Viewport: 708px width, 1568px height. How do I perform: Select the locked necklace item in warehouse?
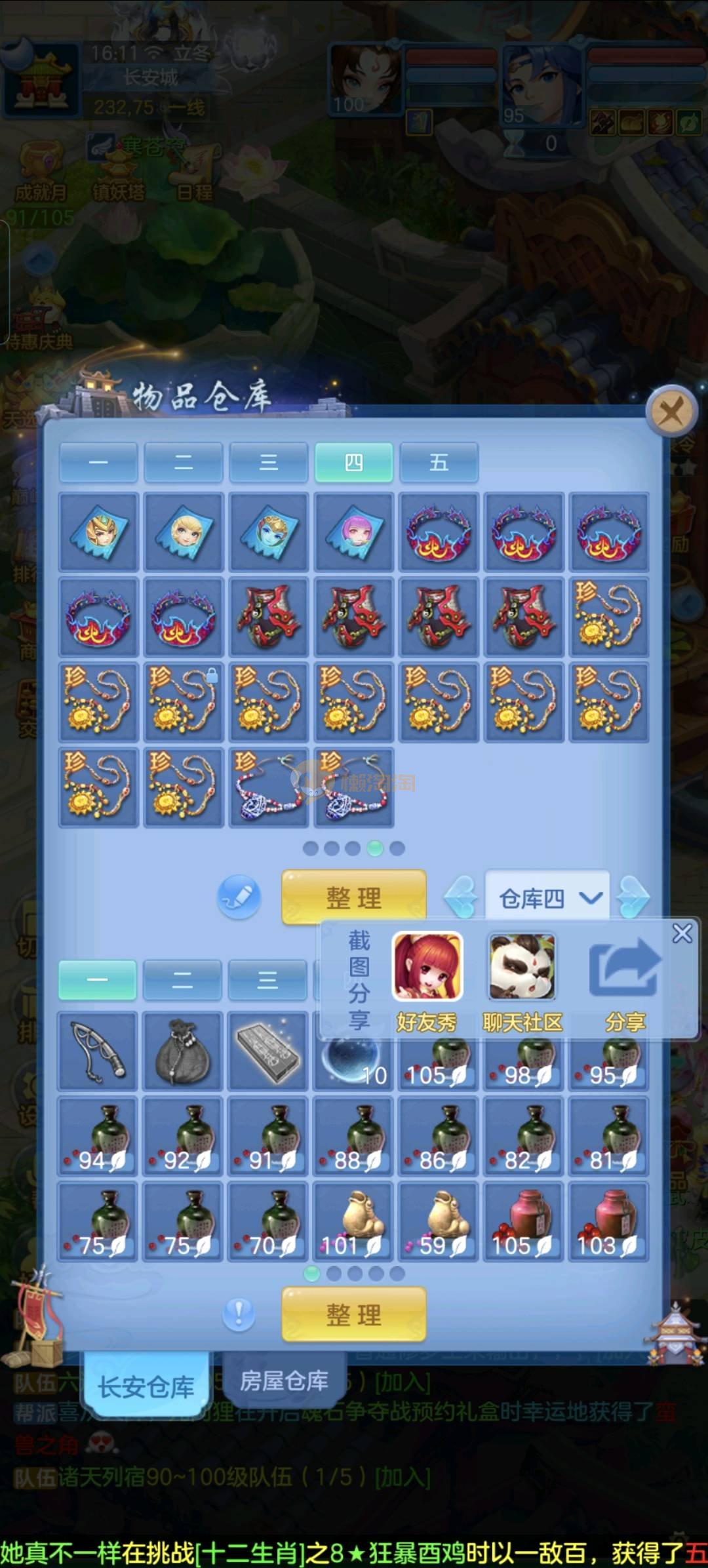tap(183, 701)
